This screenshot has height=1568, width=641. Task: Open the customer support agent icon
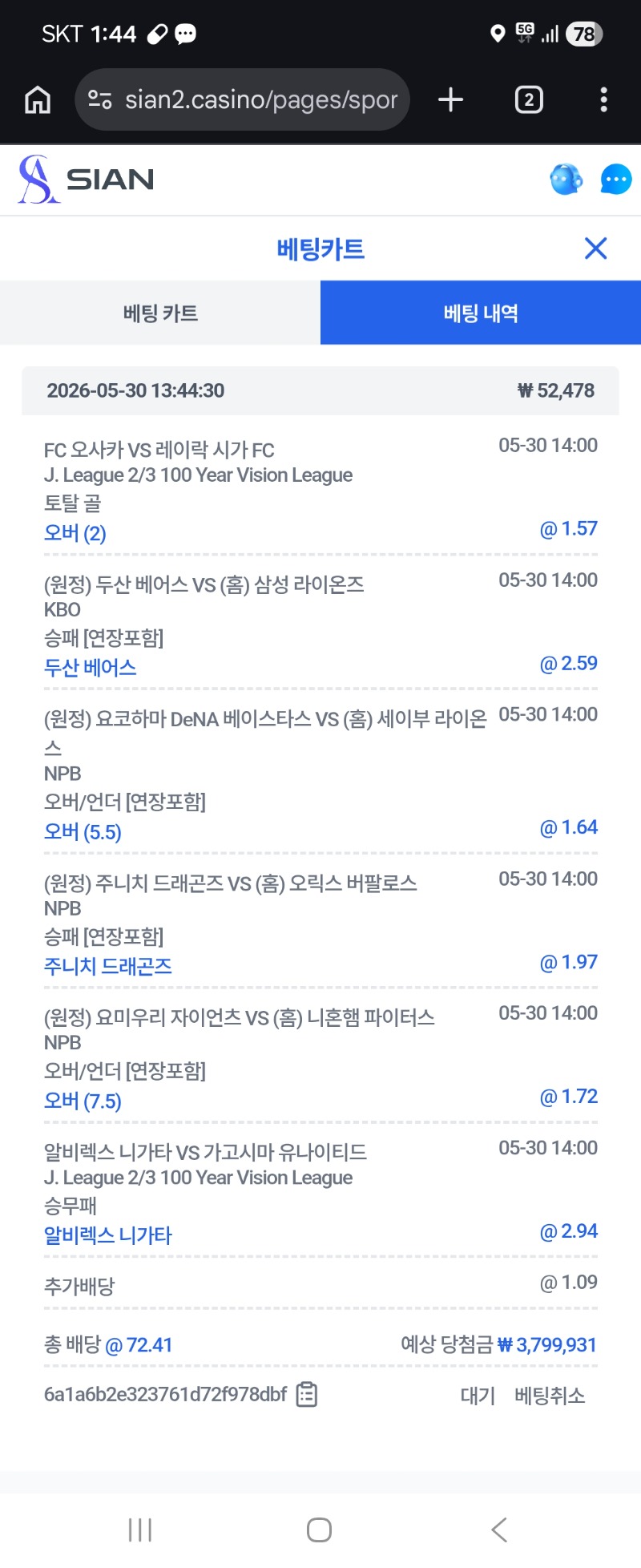[566, 180]
